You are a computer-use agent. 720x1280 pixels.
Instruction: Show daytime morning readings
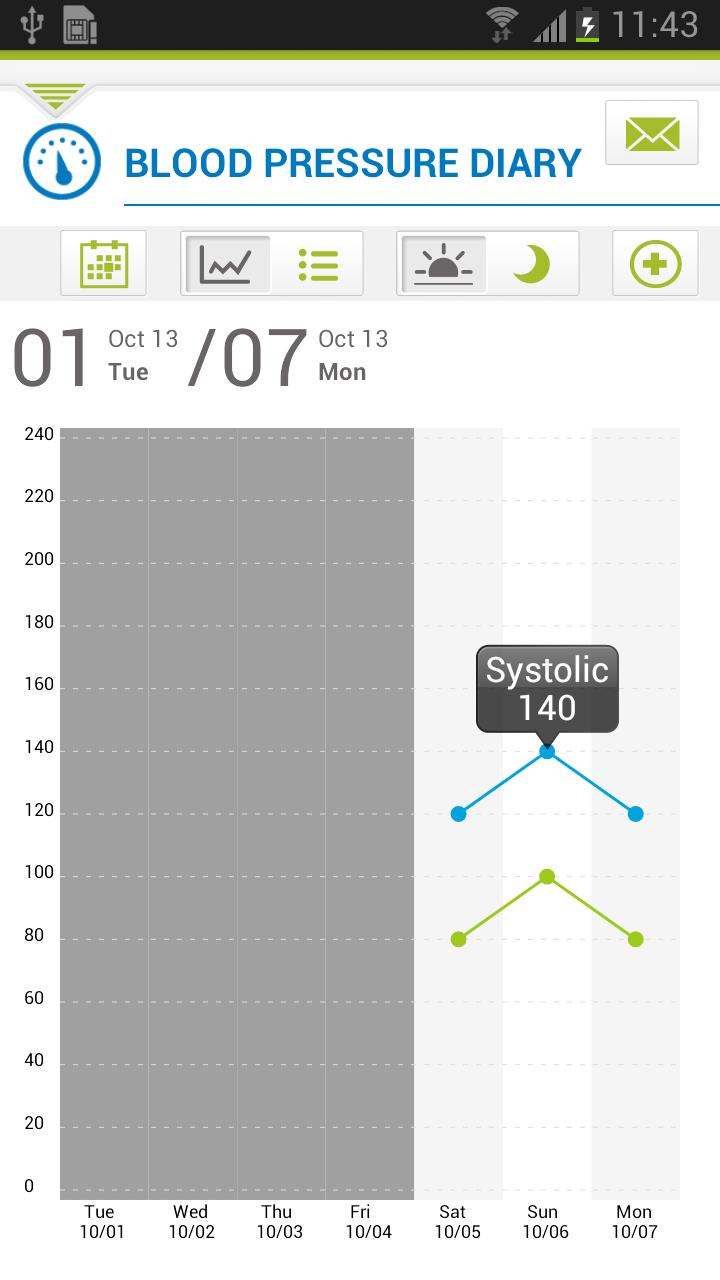pos(443,264)
